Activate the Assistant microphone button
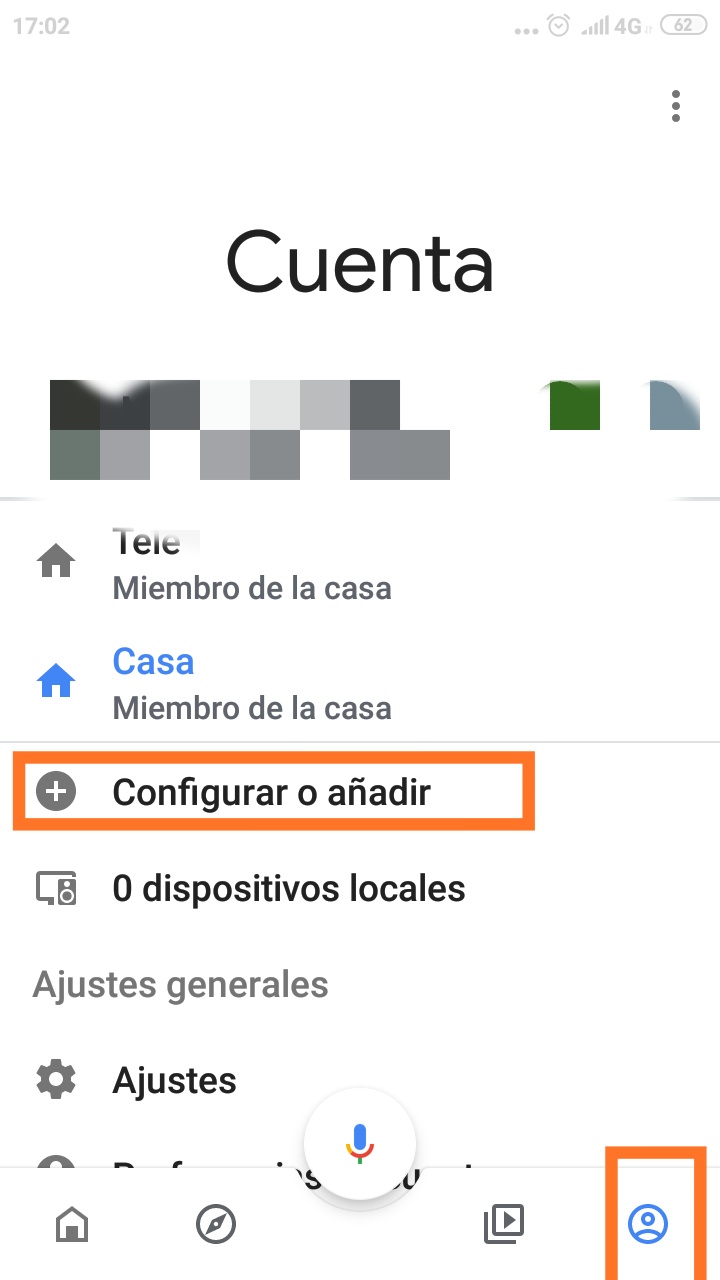The height and width of the screenshot is (1280, 720). (360, 1142)
